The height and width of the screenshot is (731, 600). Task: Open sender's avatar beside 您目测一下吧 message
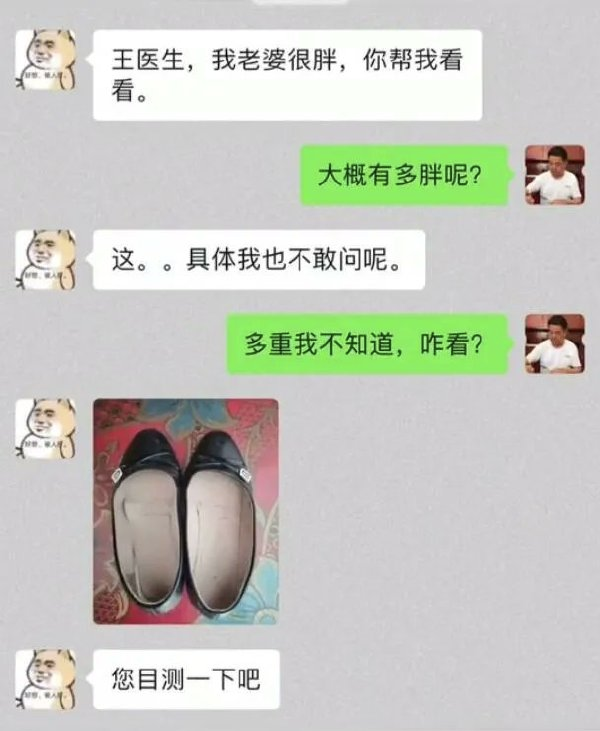click(x=45, y=678)
